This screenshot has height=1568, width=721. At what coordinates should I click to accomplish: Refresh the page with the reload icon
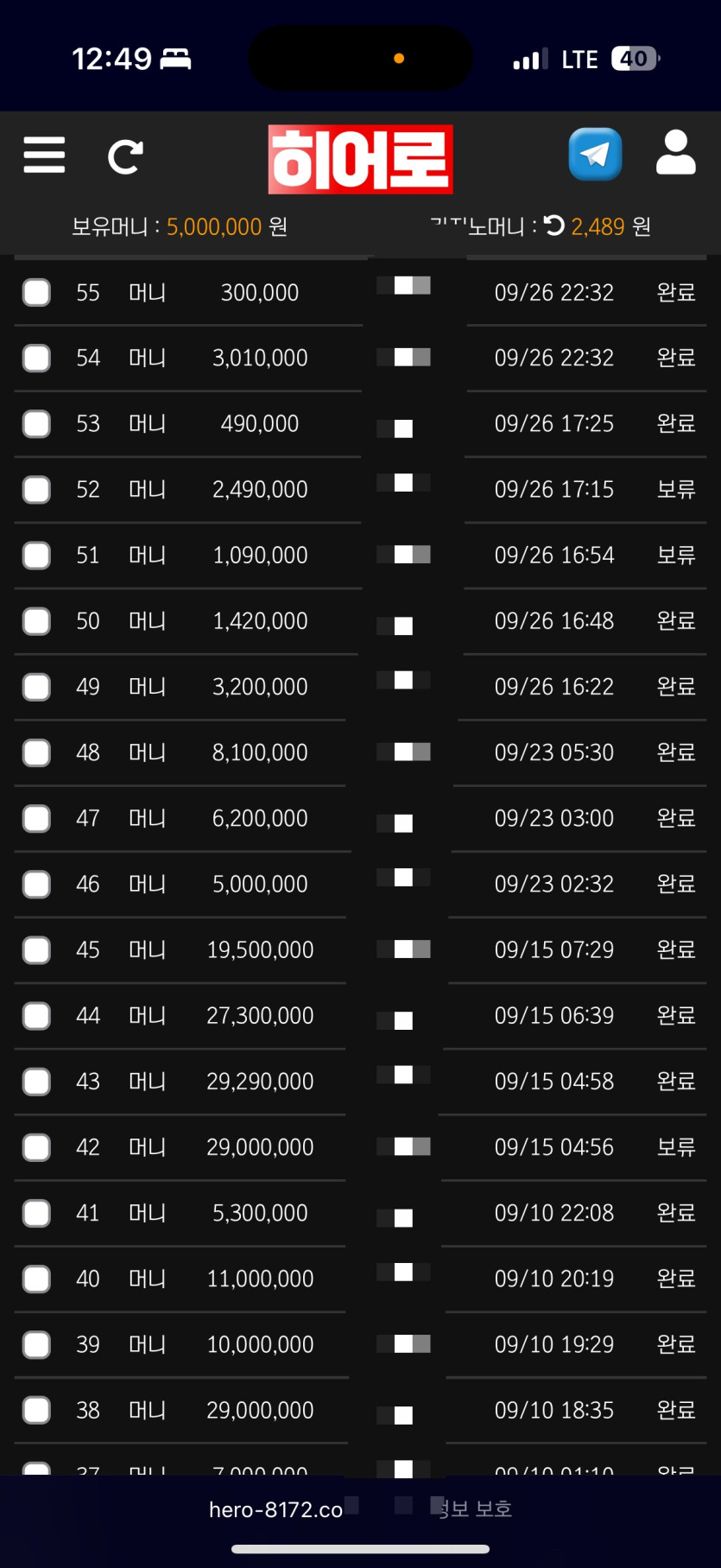(125, 156)
